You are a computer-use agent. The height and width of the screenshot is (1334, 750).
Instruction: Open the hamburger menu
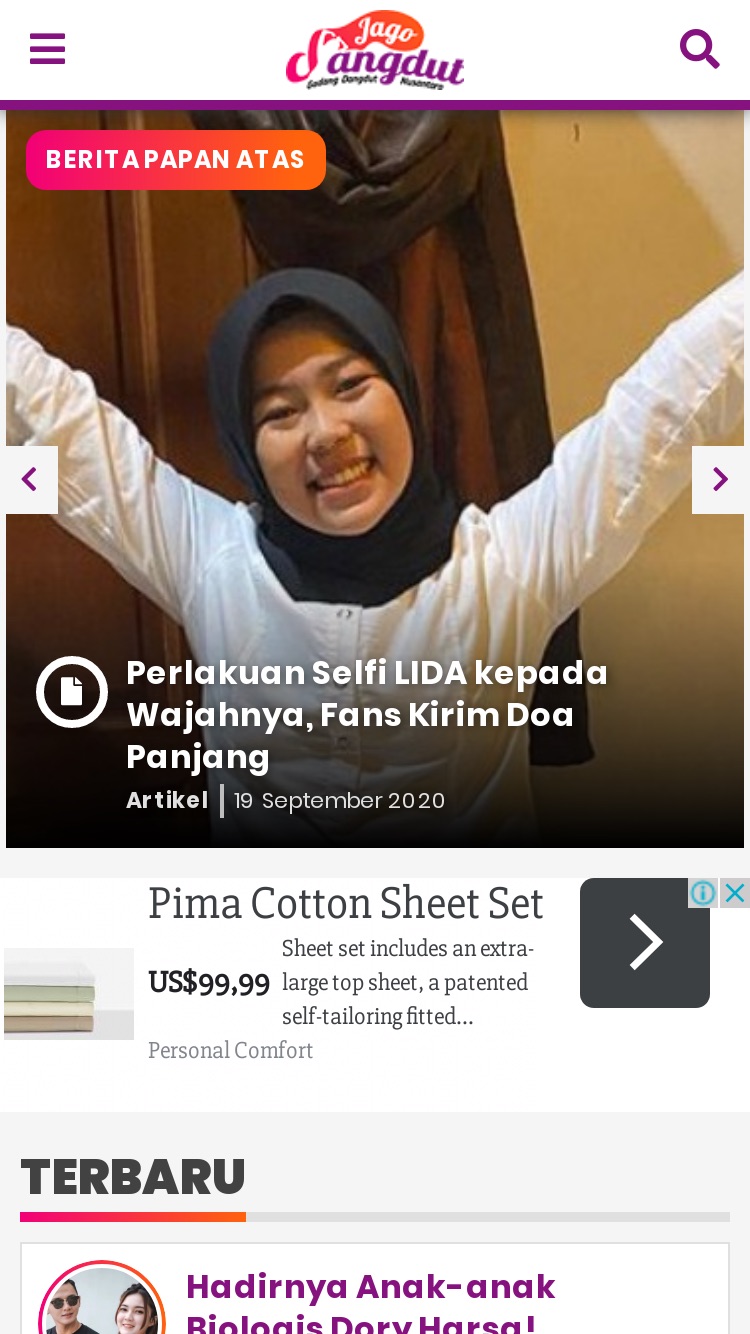[x=47, y=49]
